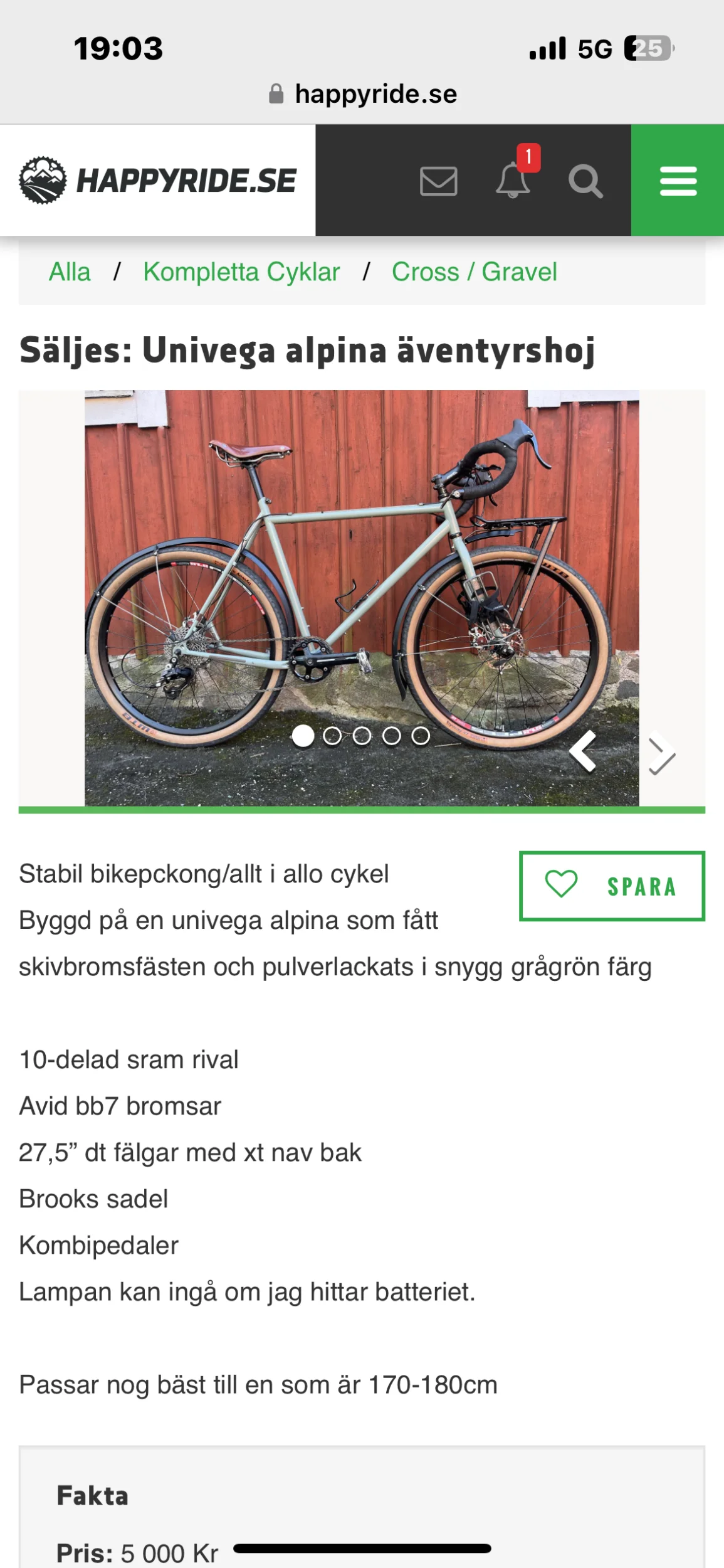Tap the happyride.se address bar

[363, 94]
